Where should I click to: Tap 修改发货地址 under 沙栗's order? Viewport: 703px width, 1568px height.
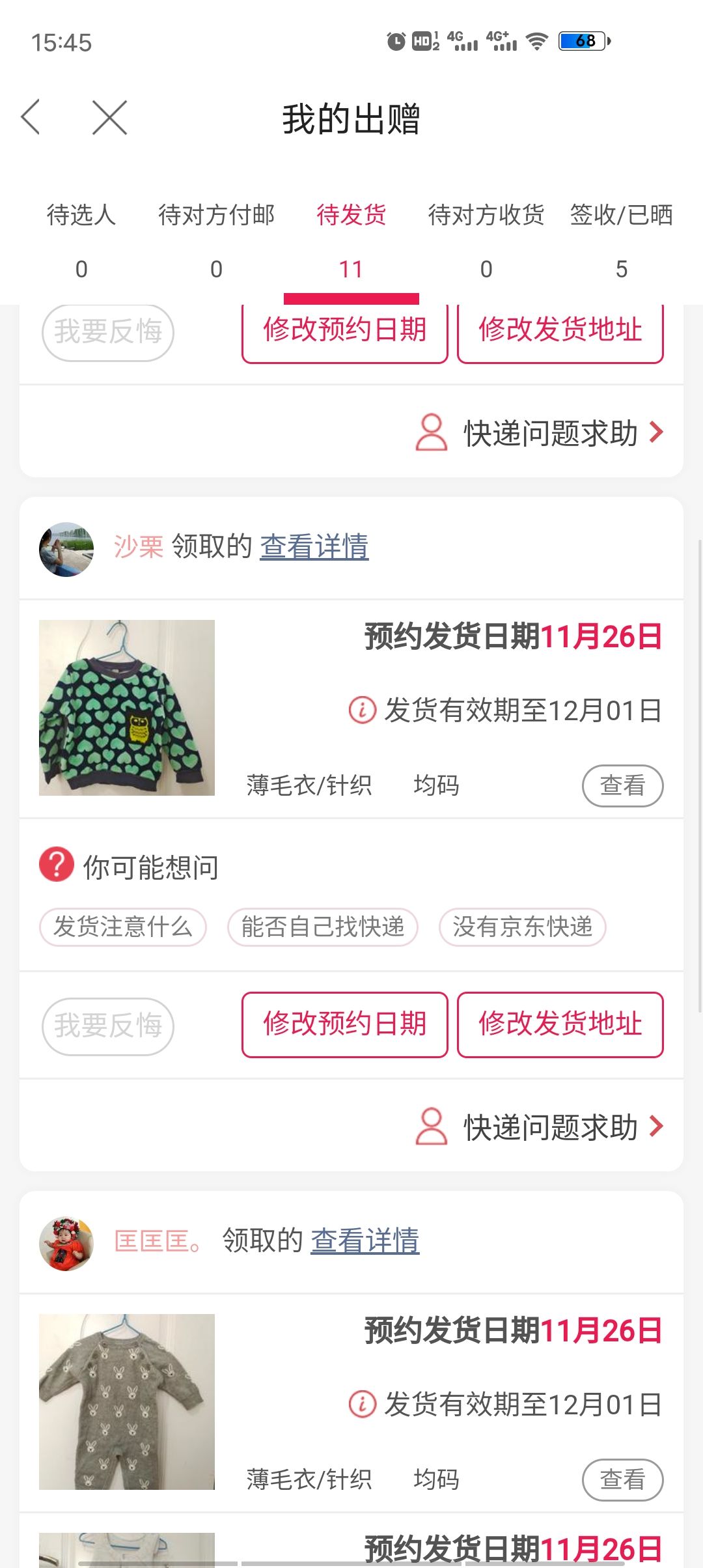[x=560, y=1025]
